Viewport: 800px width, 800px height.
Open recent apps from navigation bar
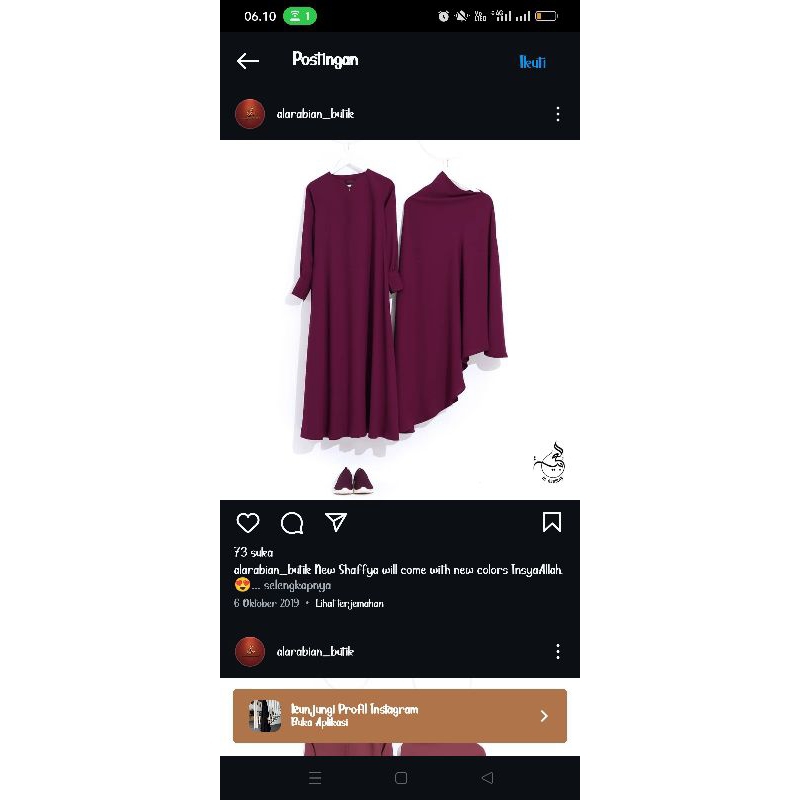(x=315, y=778)
